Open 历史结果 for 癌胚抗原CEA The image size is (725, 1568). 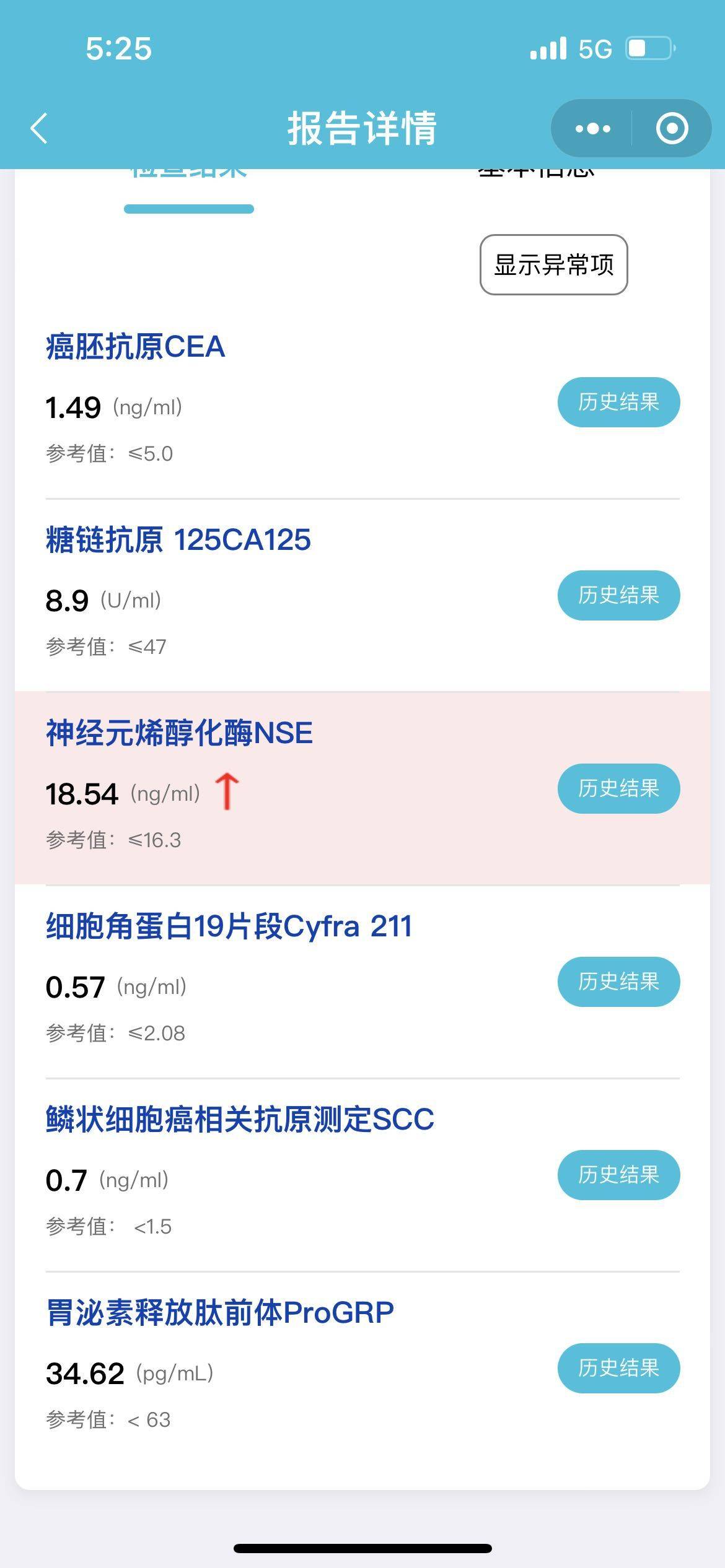[619, 403]
